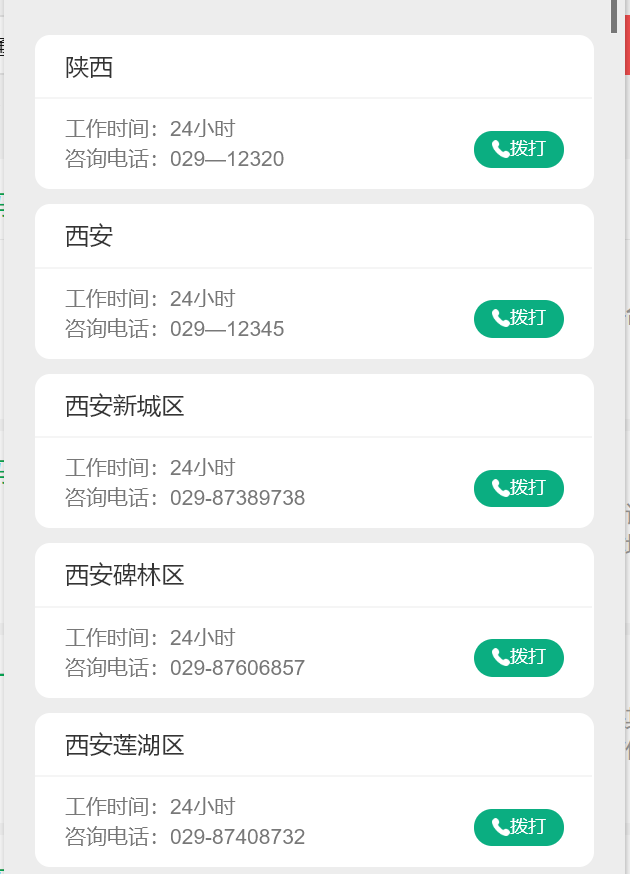Ring the 西安碑林区 consultation number
The height and width of the screenshot is (874, 630).
point(518,657)
